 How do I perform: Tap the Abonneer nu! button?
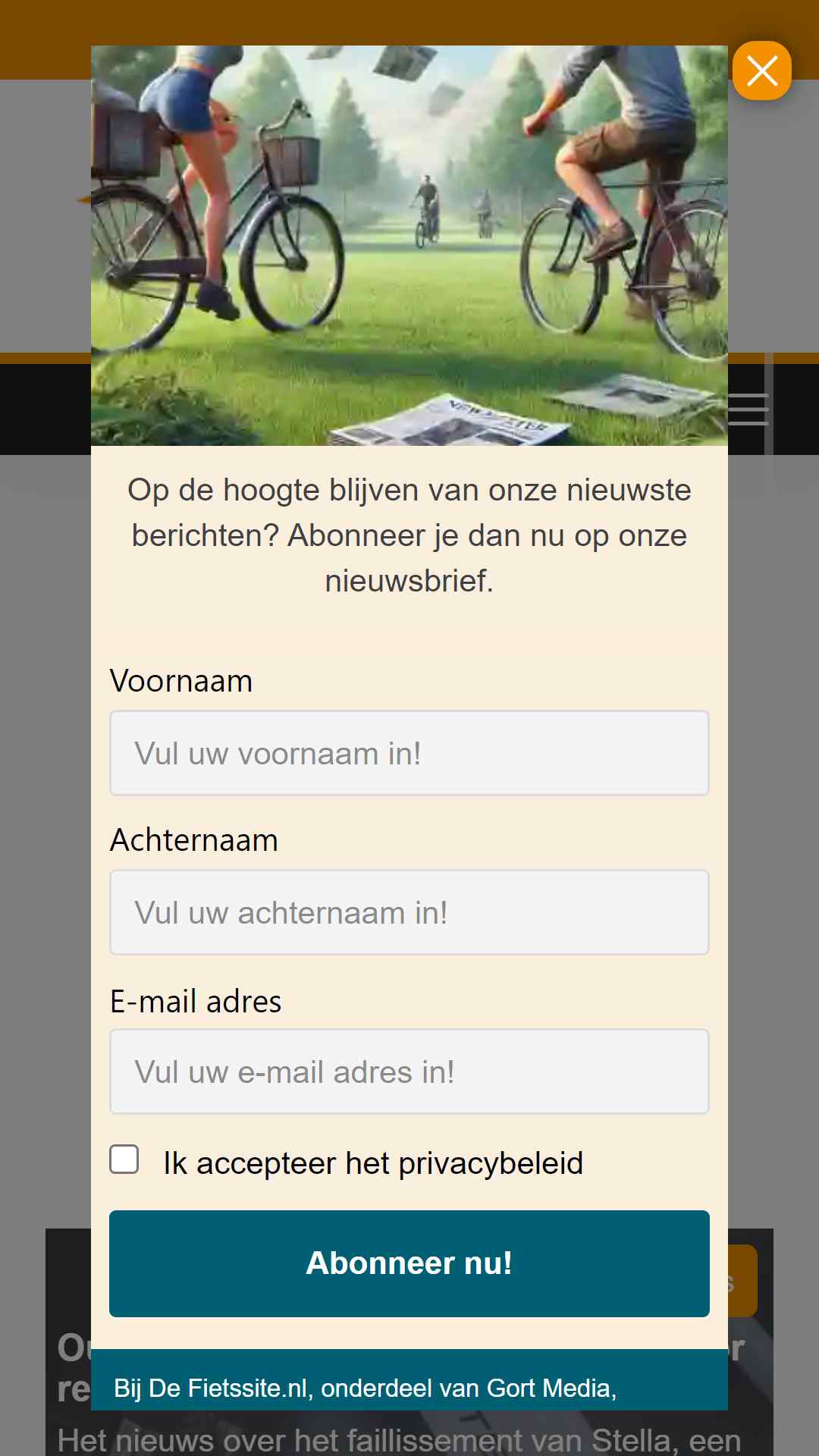tap(409, 1263)
